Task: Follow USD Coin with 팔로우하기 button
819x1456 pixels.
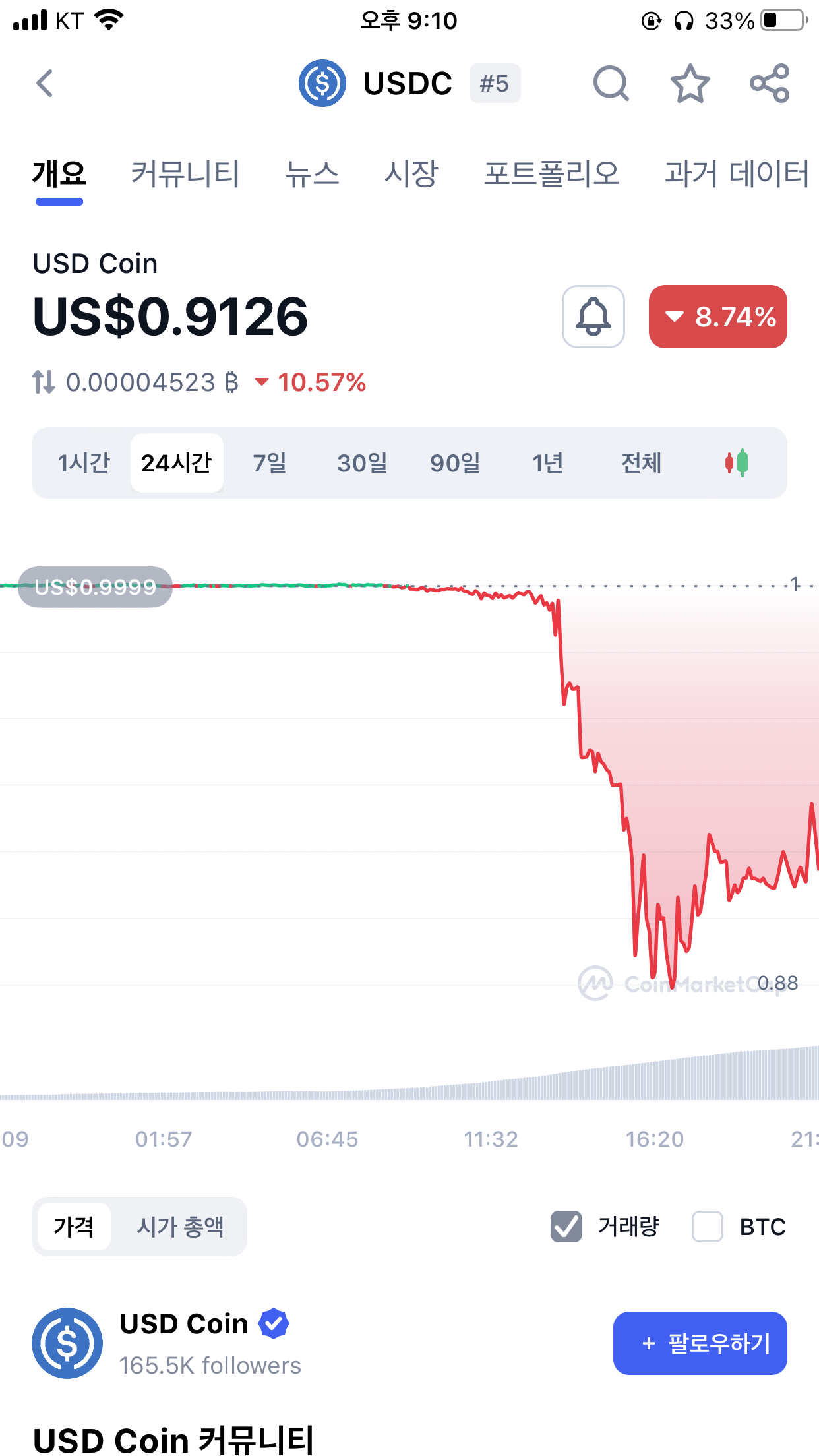Action: click(x=700, y=1343)
